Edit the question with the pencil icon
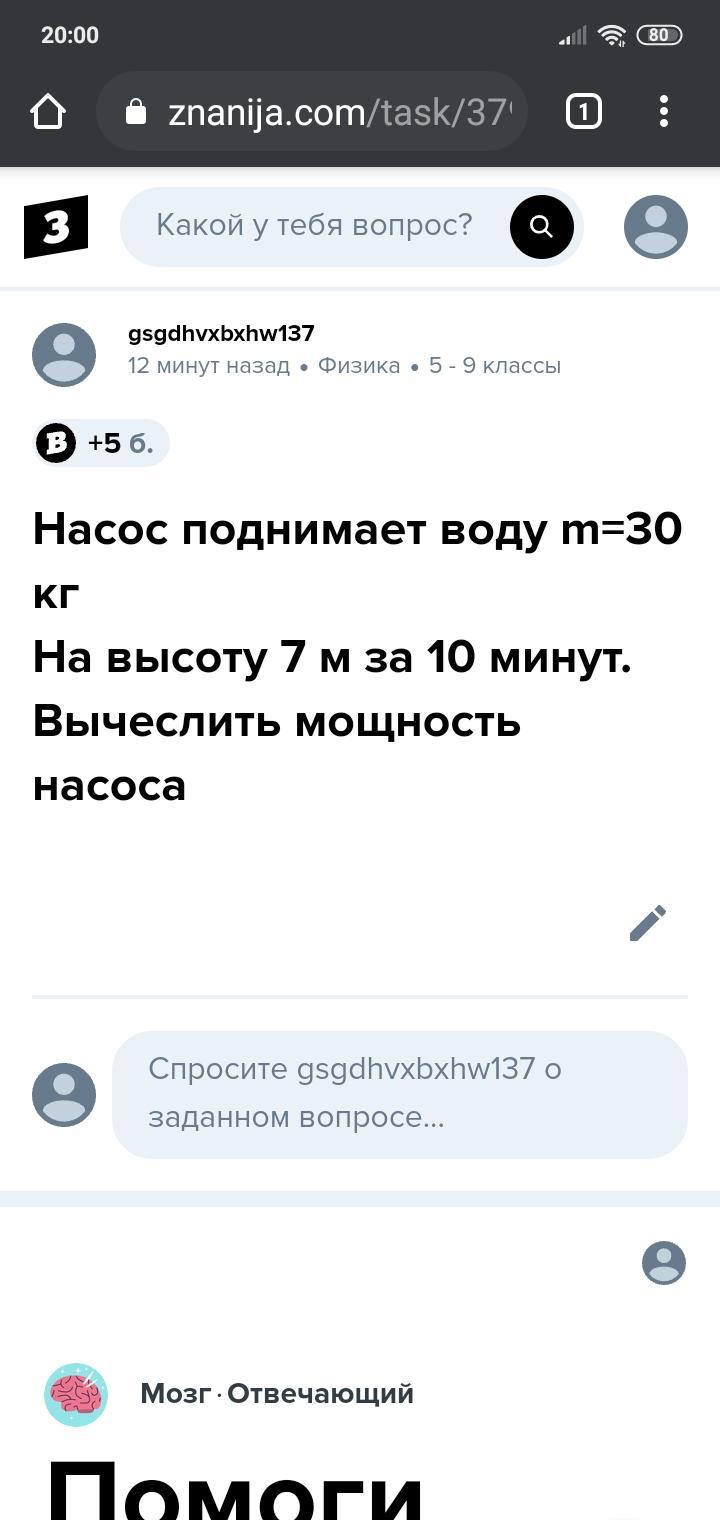The height and width of the screenshot is (1520, 720). coord(647,923)
